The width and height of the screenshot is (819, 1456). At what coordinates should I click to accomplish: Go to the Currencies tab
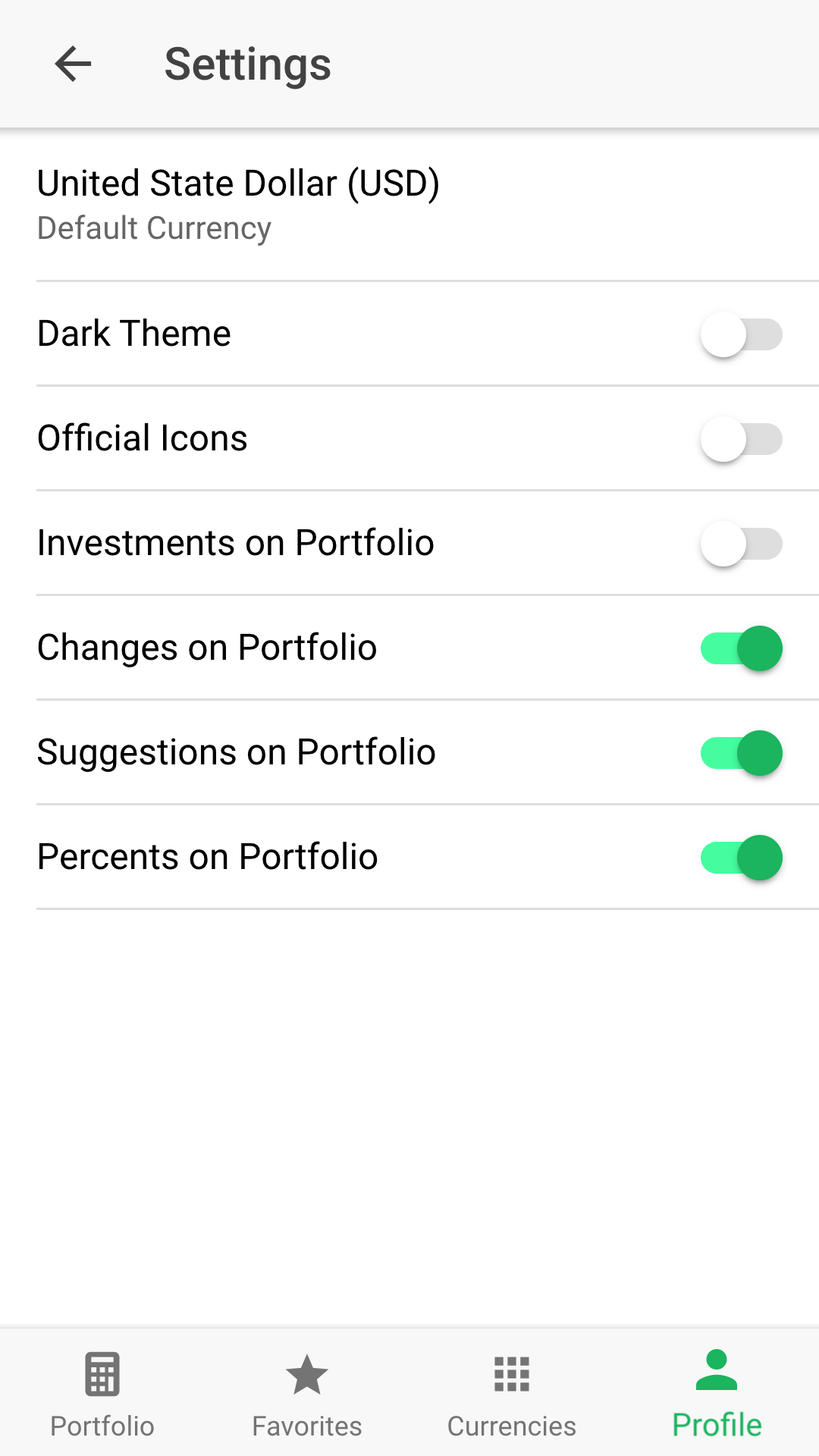click(x=512, y=1393)
